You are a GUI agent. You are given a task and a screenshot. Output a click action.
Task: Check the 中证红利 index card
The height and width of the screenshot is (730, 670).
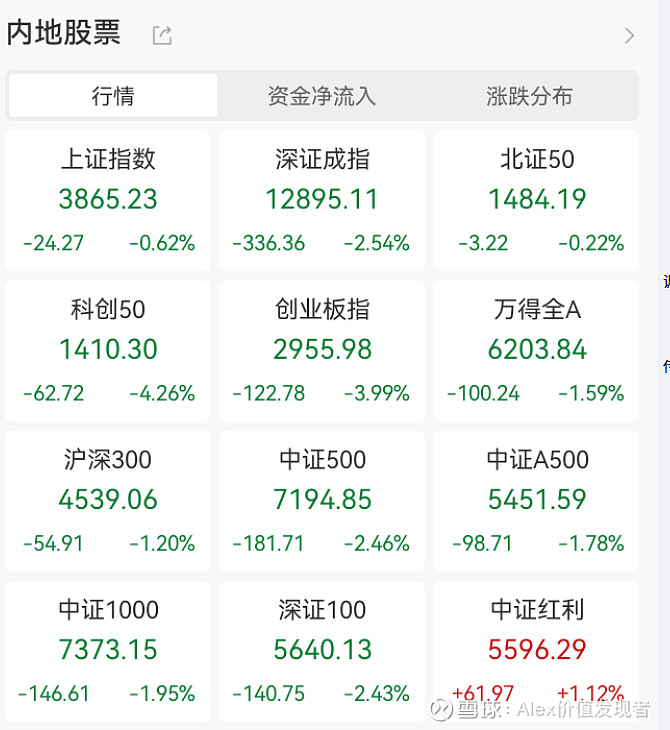[x=537, y=650]
